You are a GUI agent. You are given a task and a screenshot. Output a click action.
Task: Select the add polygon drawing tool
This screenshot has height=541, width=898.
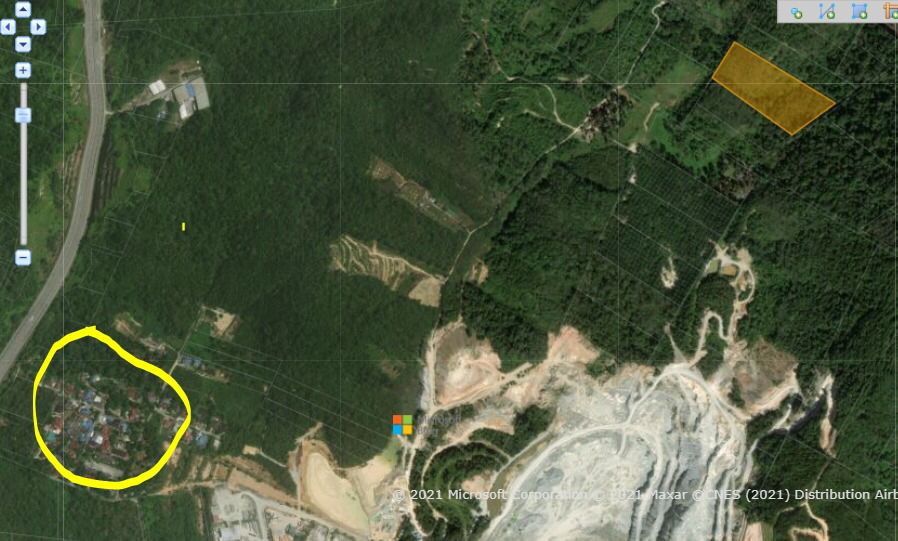(x=859, y=12)
